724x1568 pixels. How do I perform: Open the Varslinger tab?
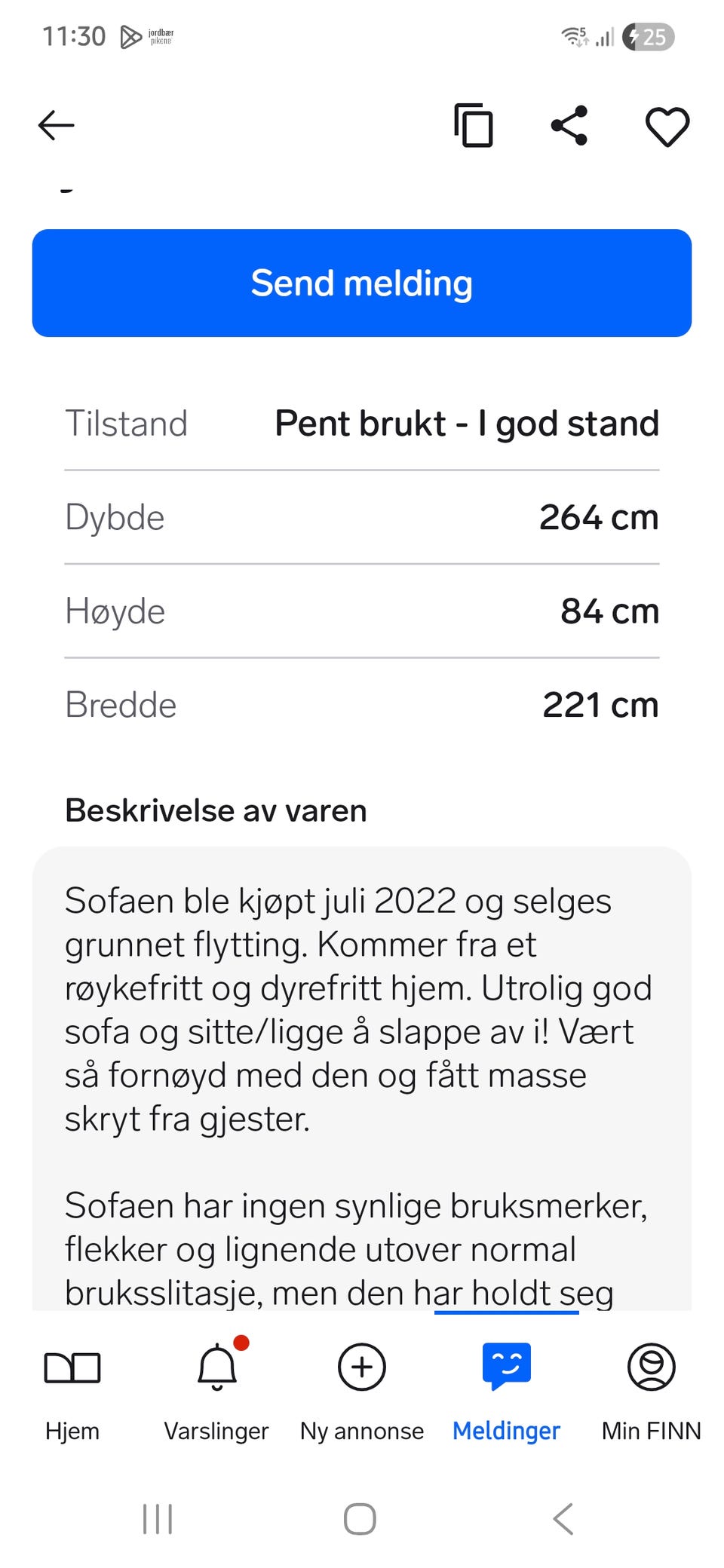click(x=216, y=1392)
